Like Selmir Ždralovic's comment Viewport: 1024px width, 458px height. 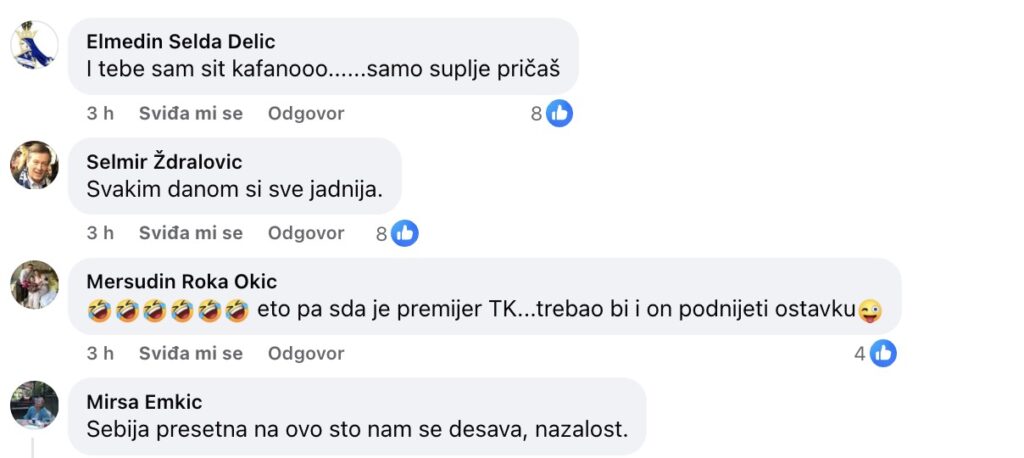(190, 234)
